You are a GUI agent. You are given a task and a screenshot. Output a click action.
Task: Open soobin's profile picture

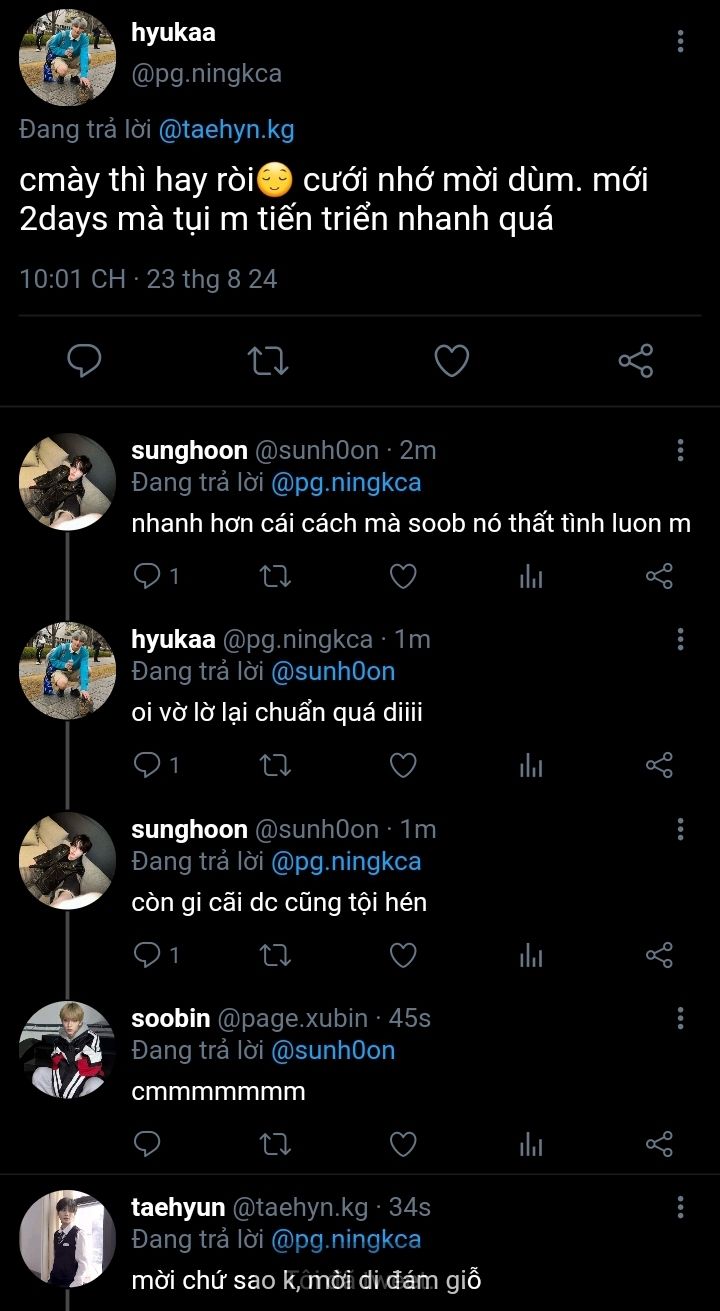coord(67,1049)
